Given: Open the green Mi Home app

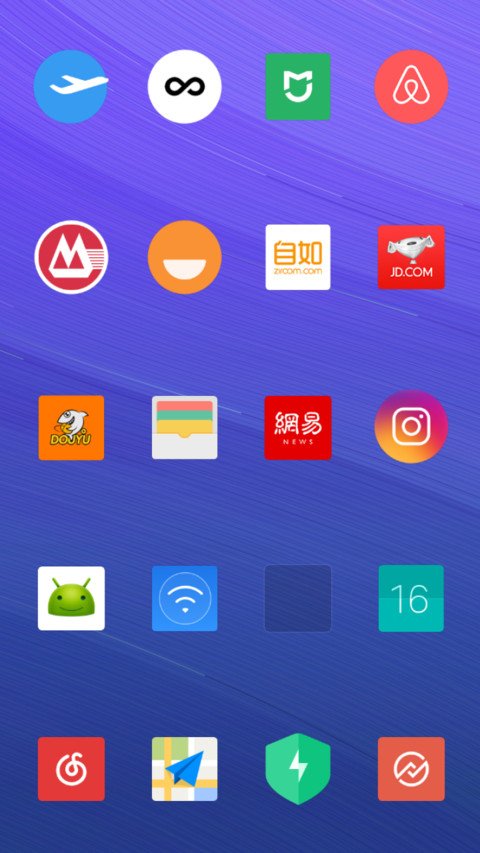Looking at the screenshot, I should click(298, 86).
